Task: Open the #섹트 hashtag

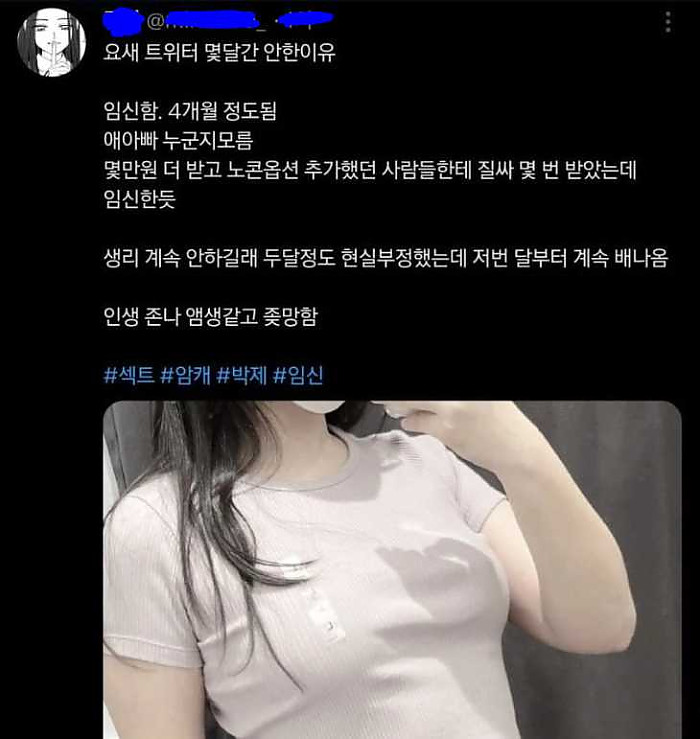Action: point(129,376)
